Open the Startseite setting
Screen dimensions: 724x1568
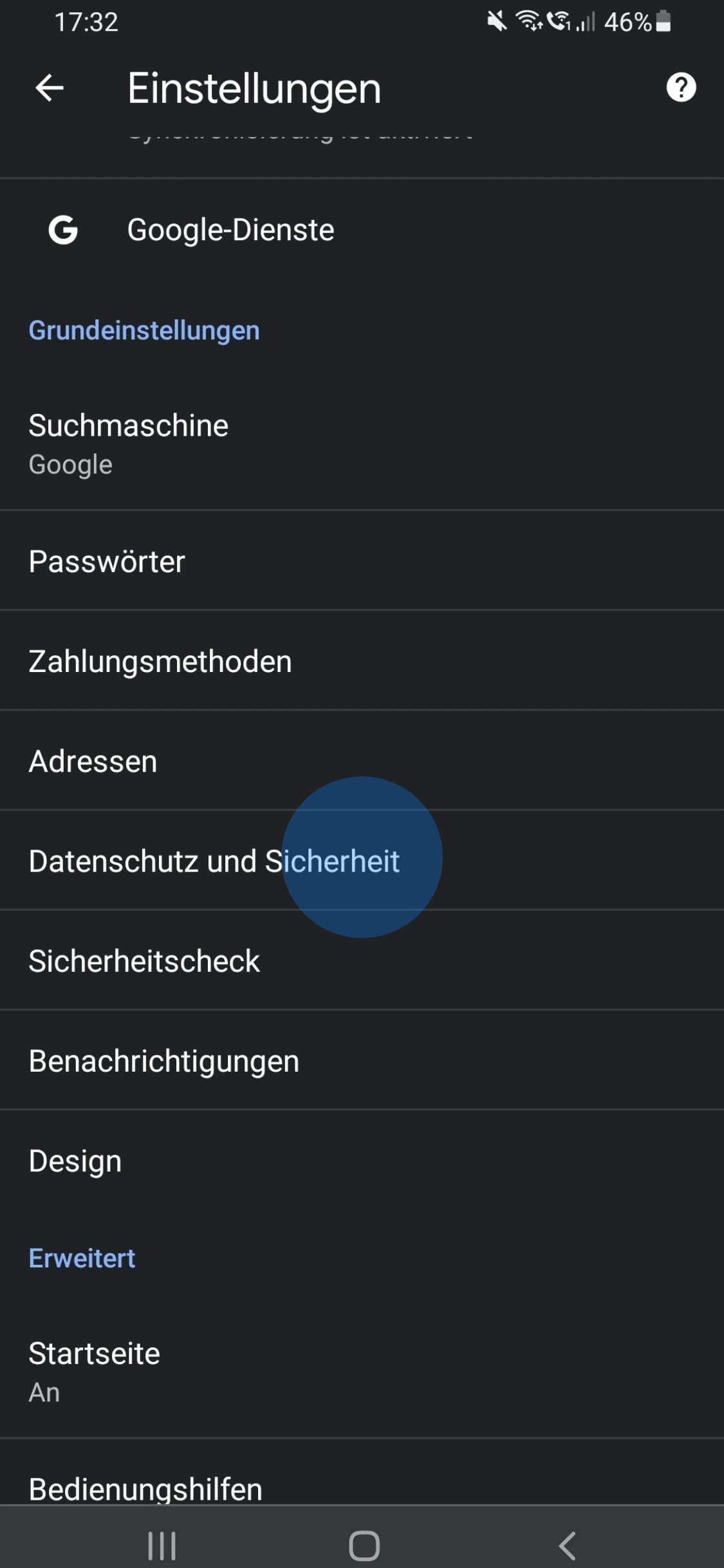click(95, 1371)
